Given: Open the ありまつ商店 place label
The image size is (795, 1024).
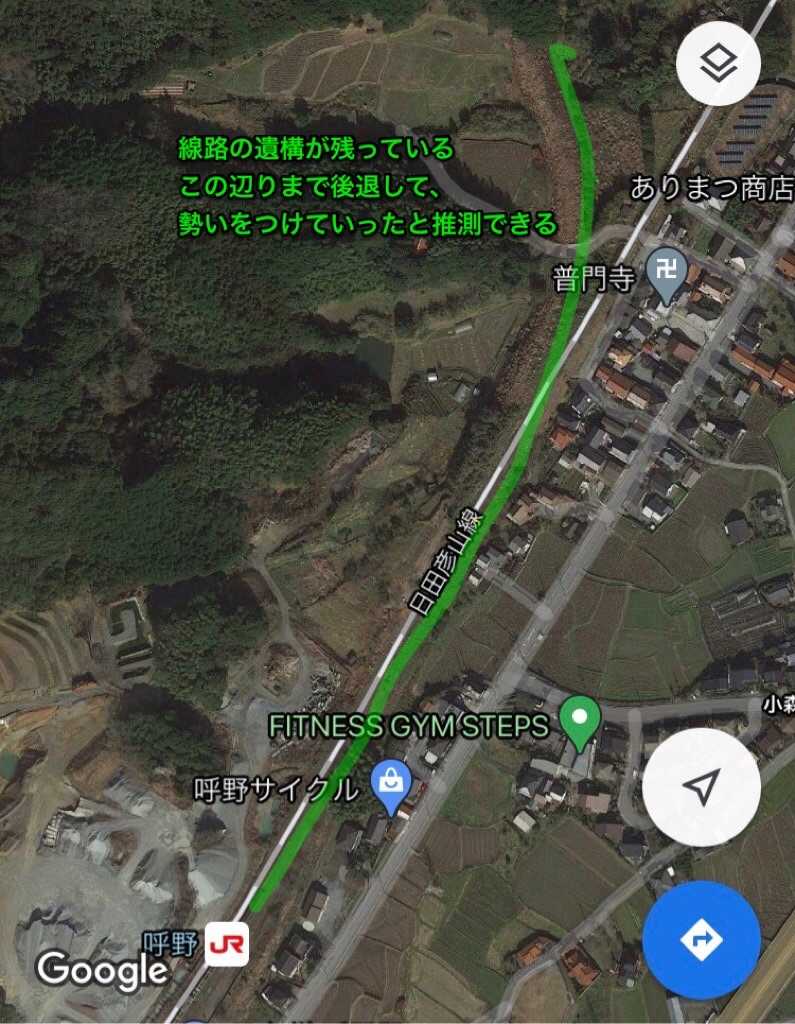Looking at the screenshot, I should pos(712,189).
